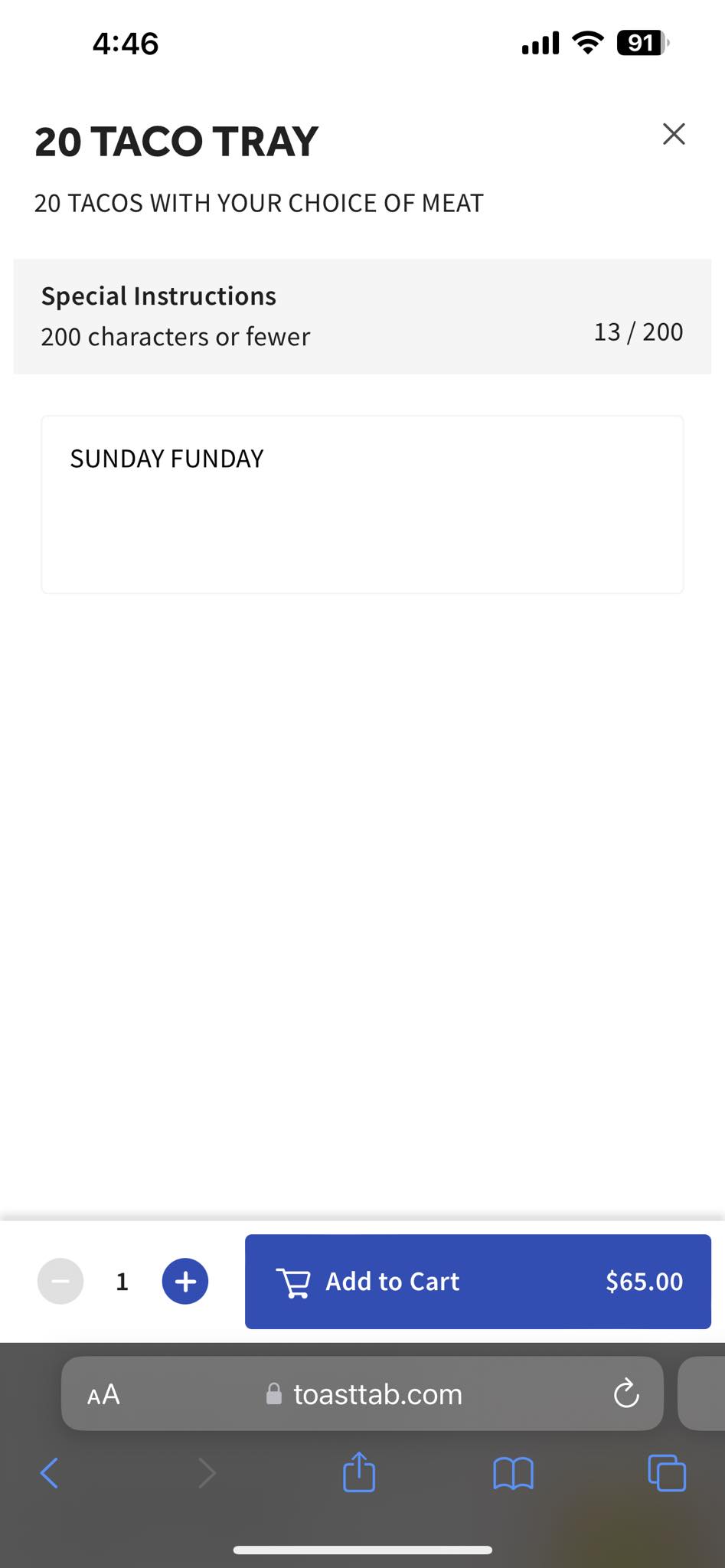Image resolution: width=725 pixels, height=1568 pixels.
Task: Open Safari bookmarks
Action: coord(513,1472)
